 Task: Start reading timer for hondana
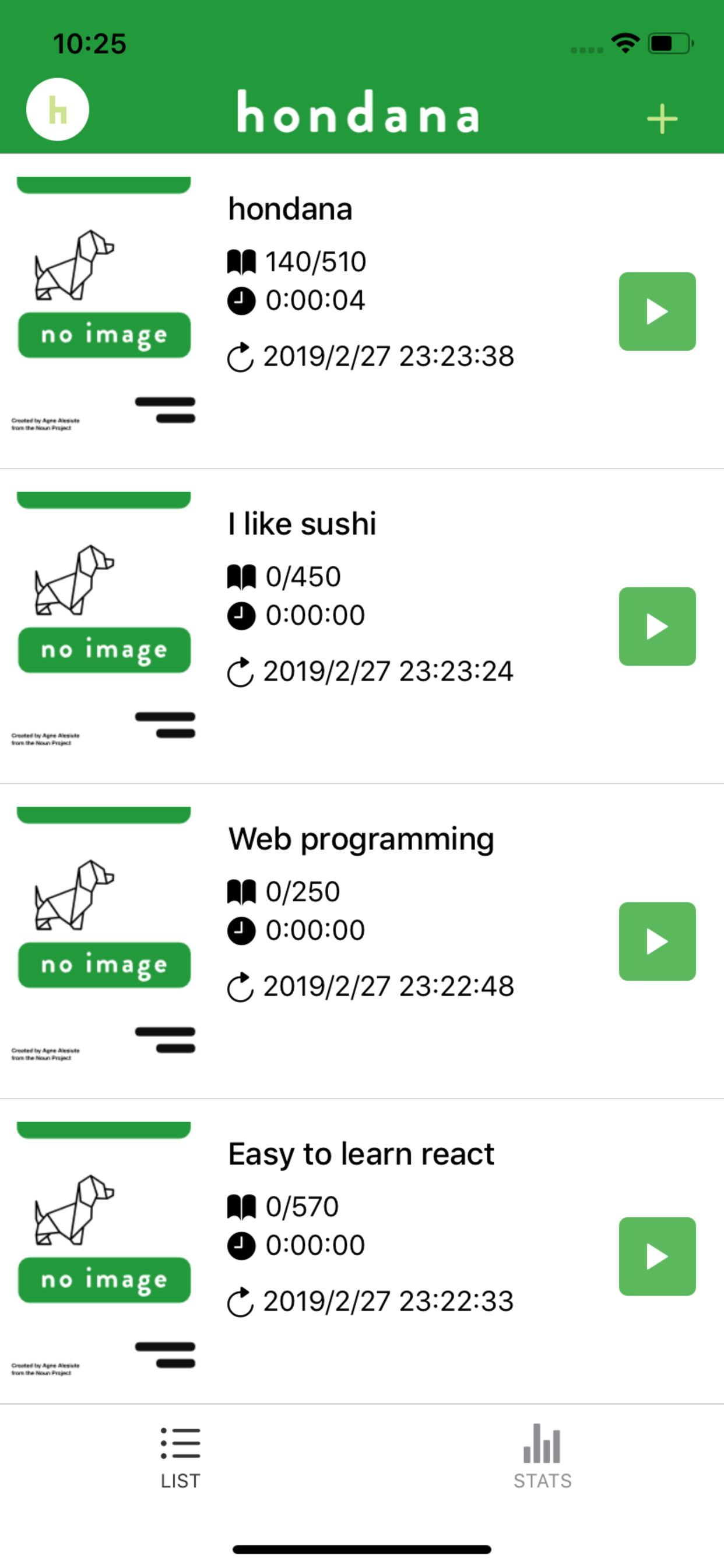tap(656, 311)
